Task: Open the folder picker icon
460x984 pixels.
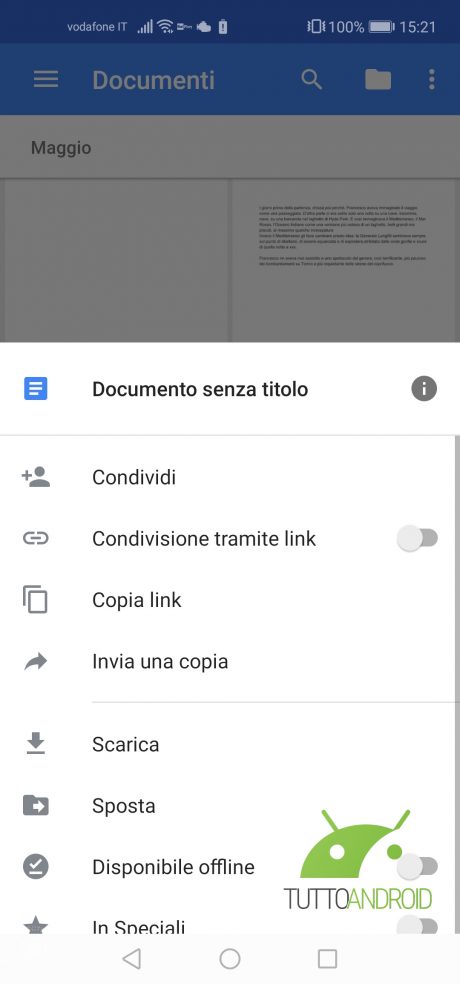Action: pyautogui.click(x=378, y=80)
